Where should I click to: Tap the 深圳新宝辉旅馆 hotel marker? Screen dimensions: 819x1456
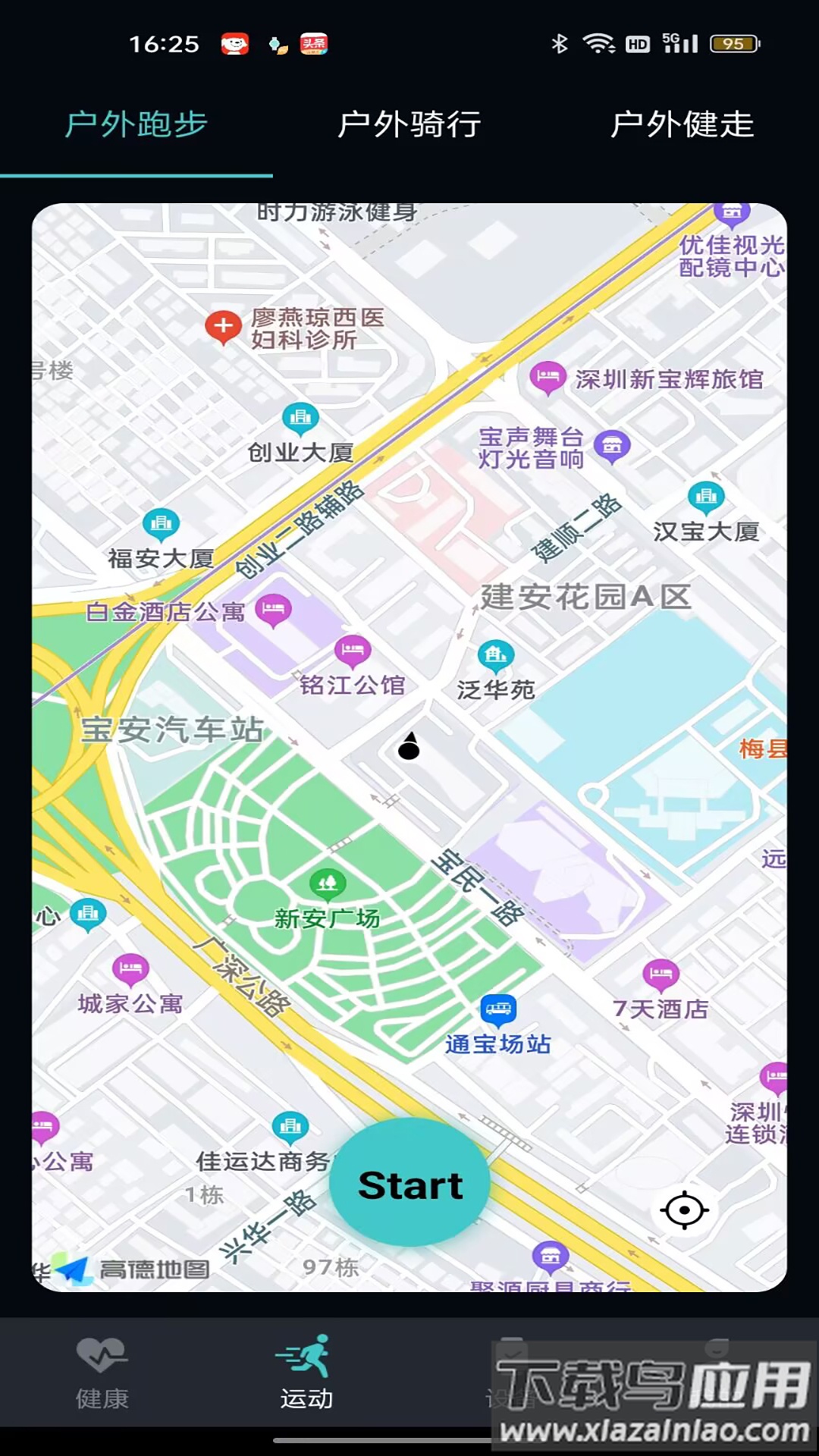[x=546, y=377]
